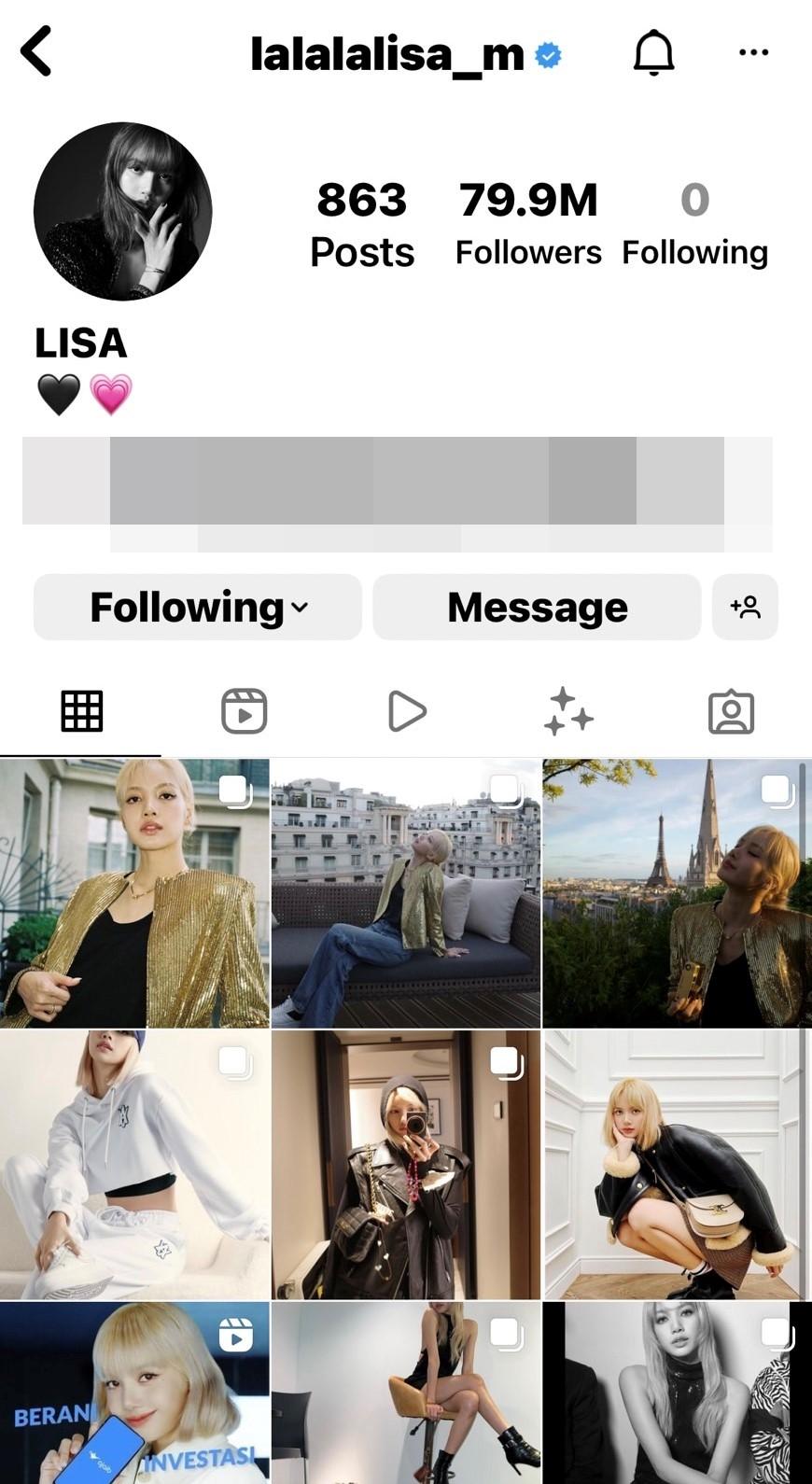Select the Reels tab icon
The image size is (812, 1484).
point(244,710)
